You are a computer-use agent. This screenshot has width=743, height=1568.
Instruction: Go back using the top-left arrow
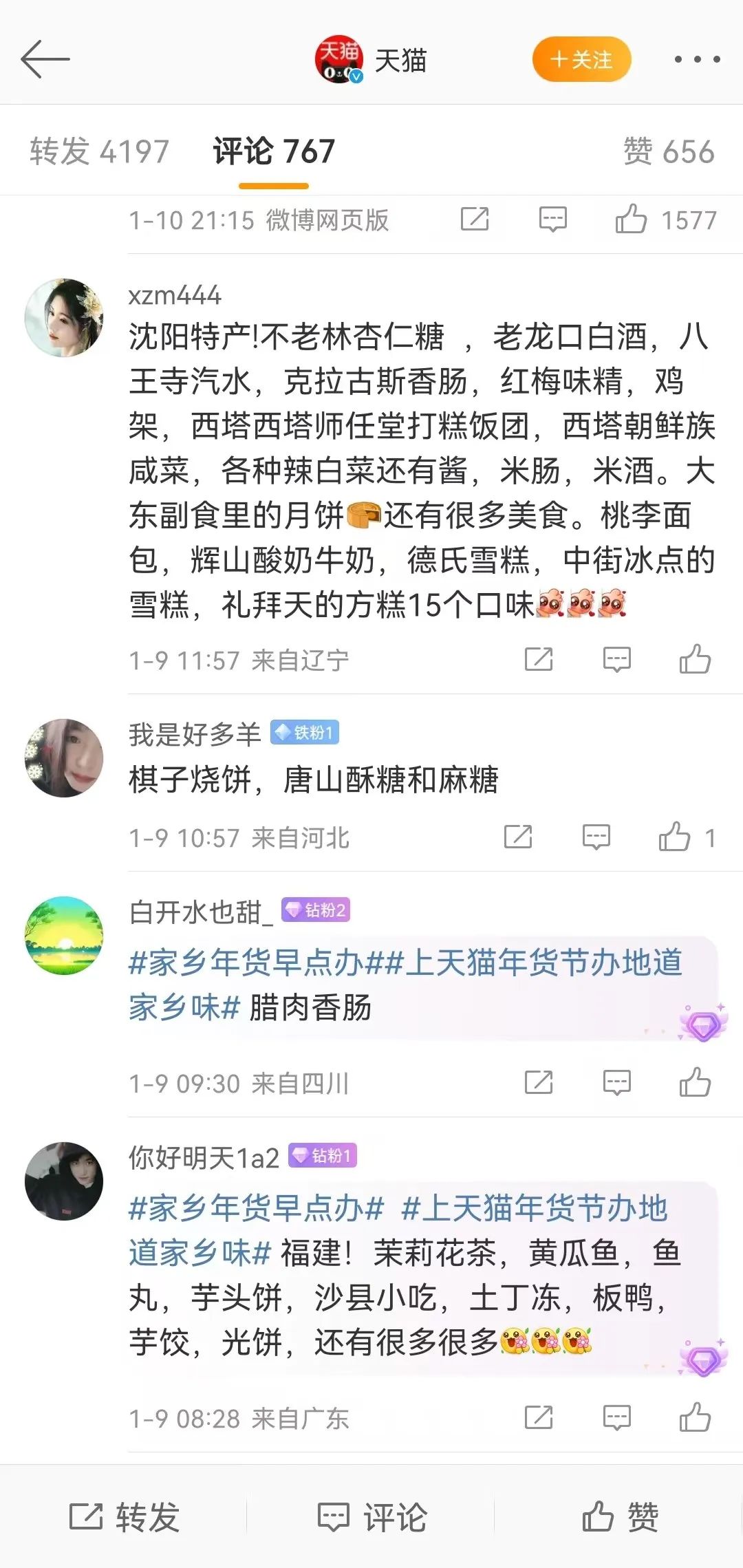(45, 59)
